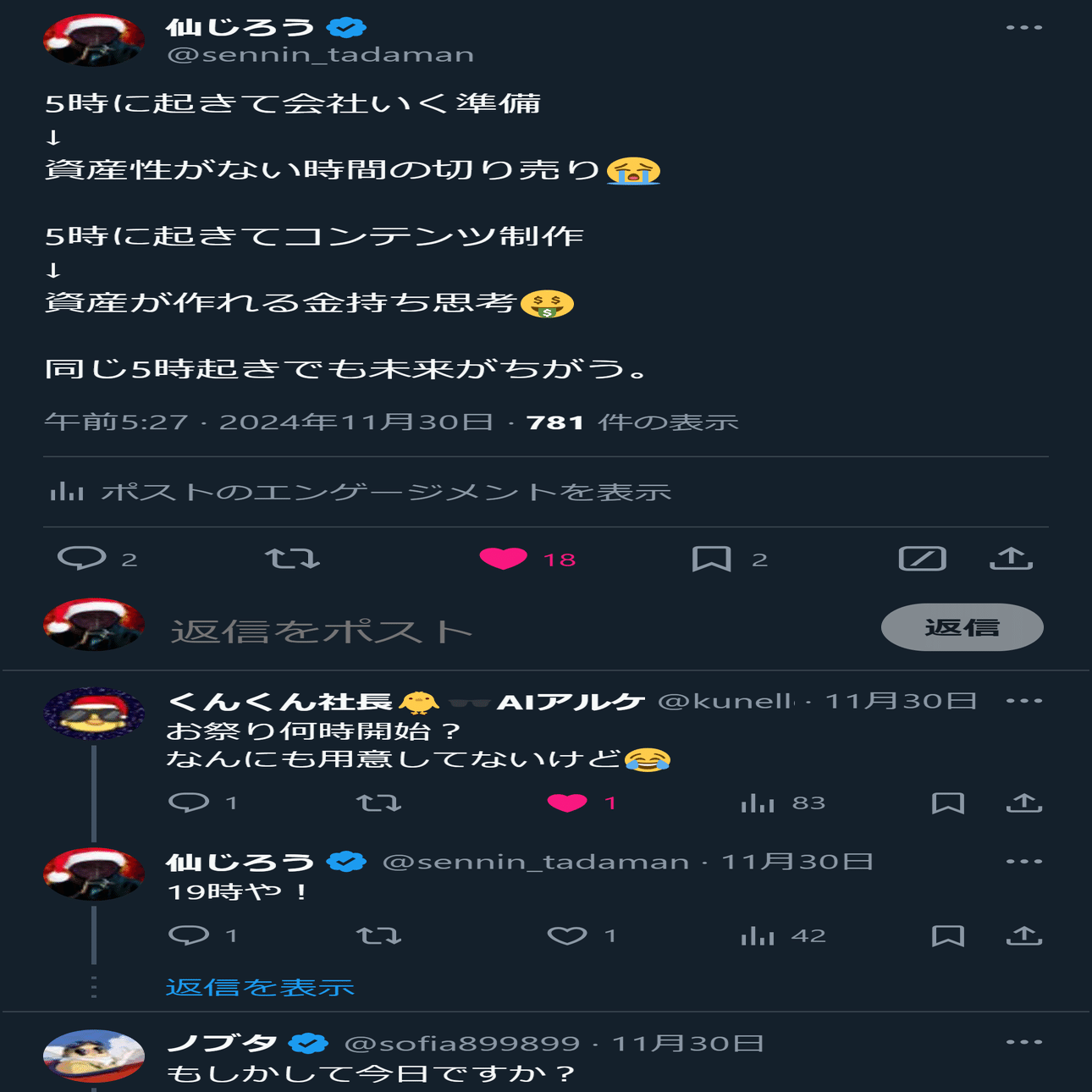
Task: Bookmark the main post
Action: click(x=711, y=559)
